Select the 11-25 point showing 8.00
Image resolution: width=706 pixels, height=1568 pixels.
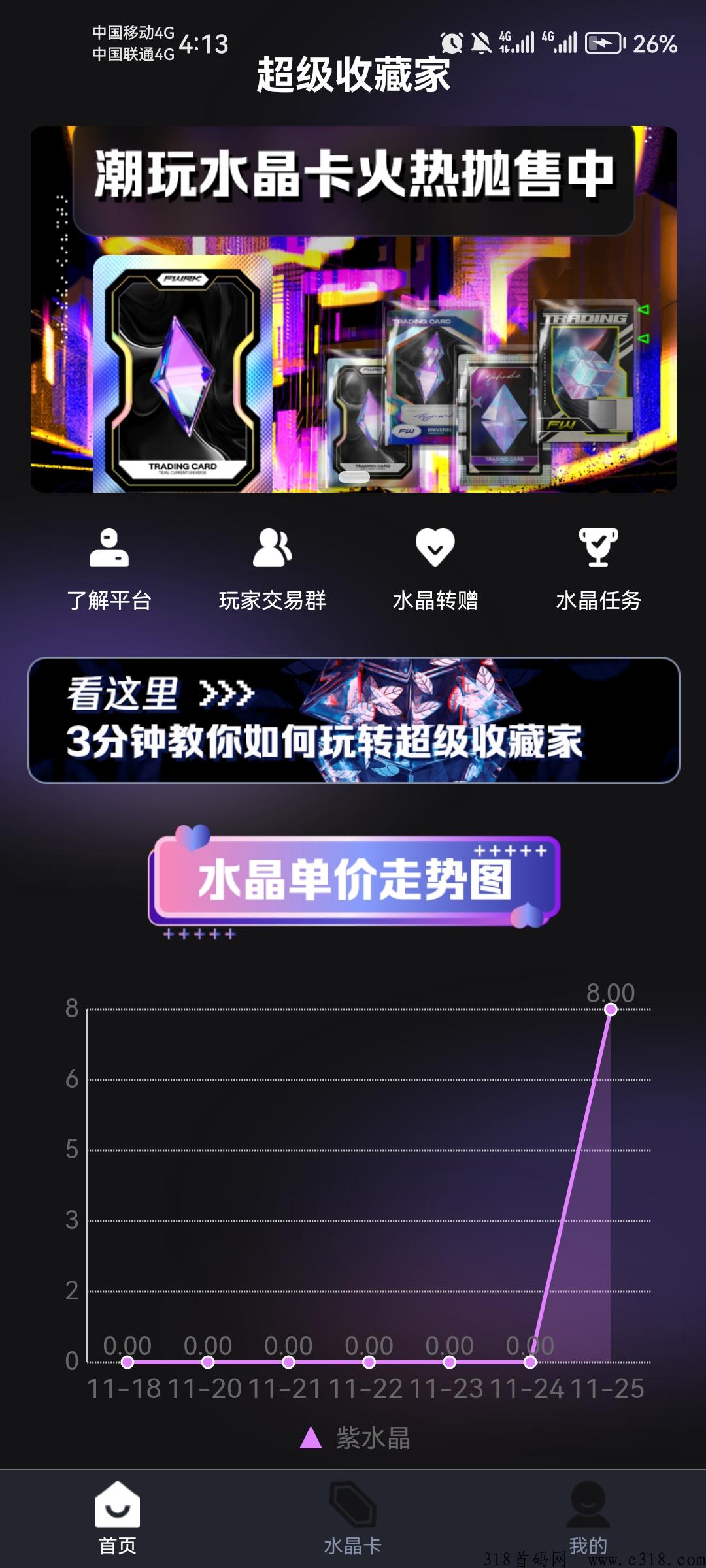click(611, 1009)
